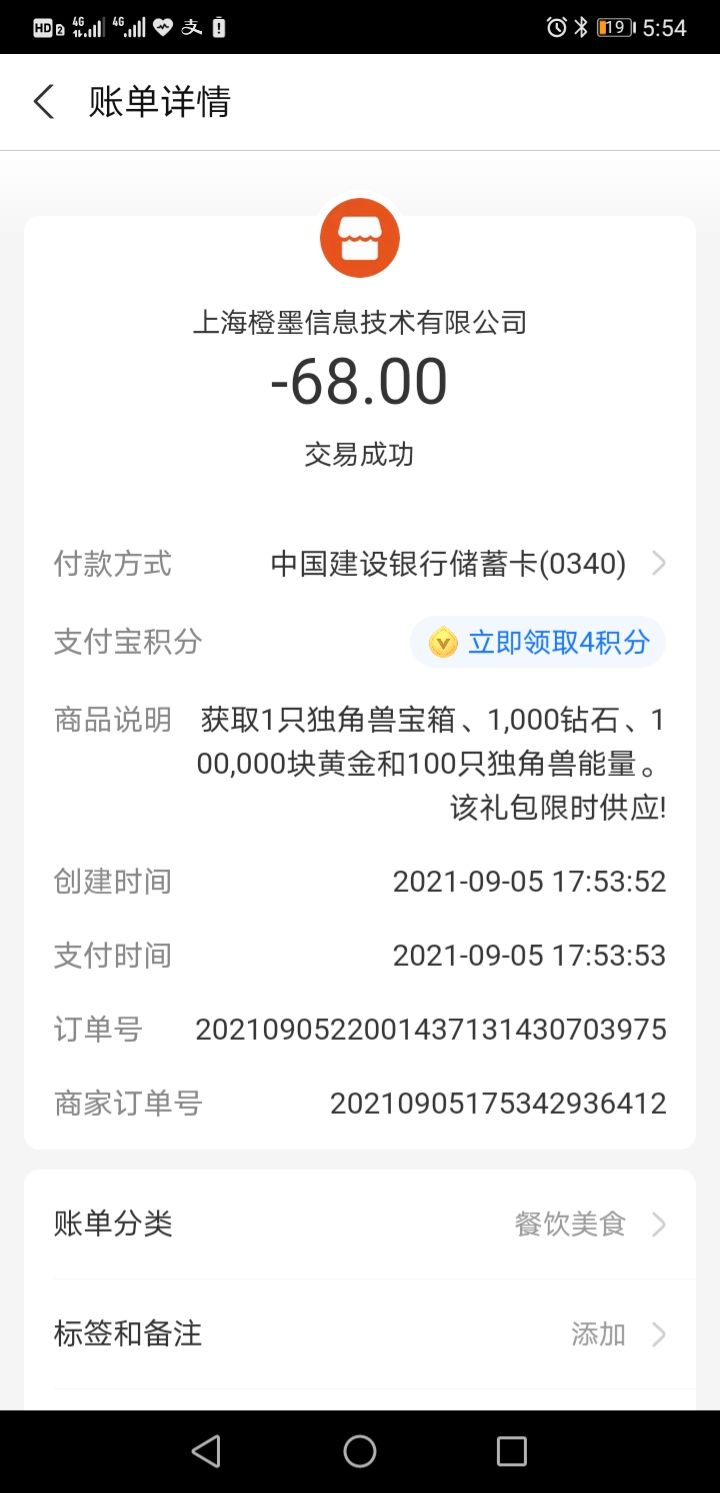Go back from the 账单详情 page
The image size is (720, 1493).
[x=44, y=102]
